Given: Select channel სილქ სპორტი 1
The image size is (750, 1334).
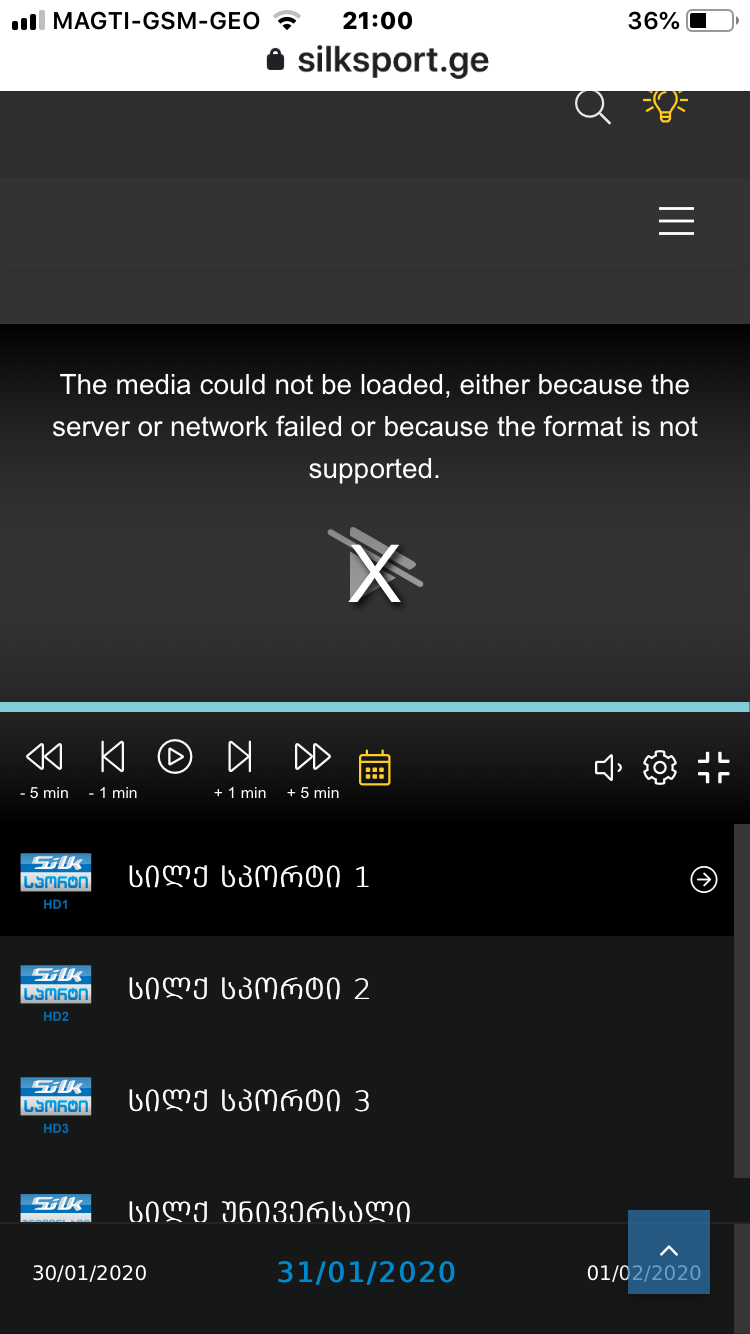Looking at the screenshot, I should tap(249, 878).
